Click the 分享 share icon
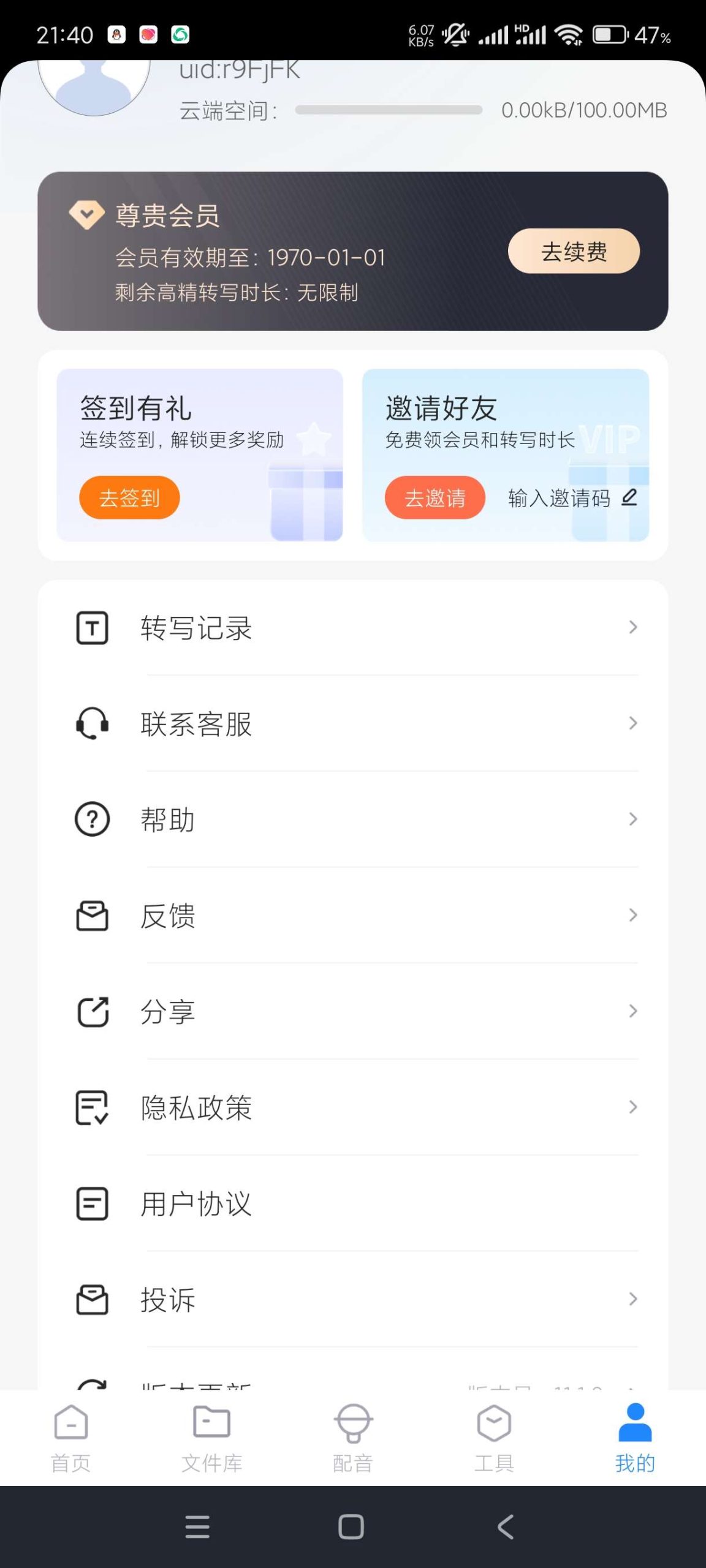The image size is (706, 1568). coord(92,1011)
